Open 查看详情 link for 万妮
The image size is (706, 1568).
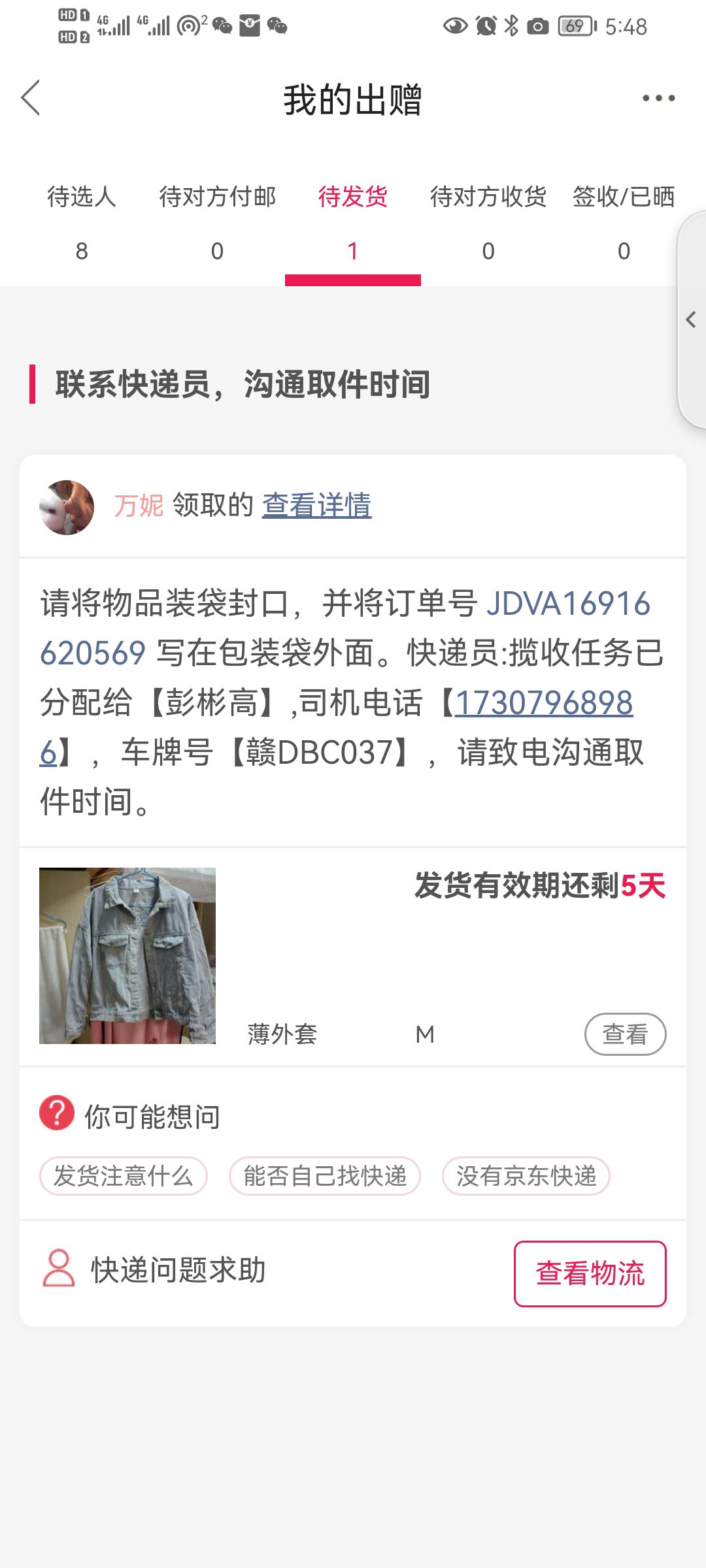tap(317, 505)
